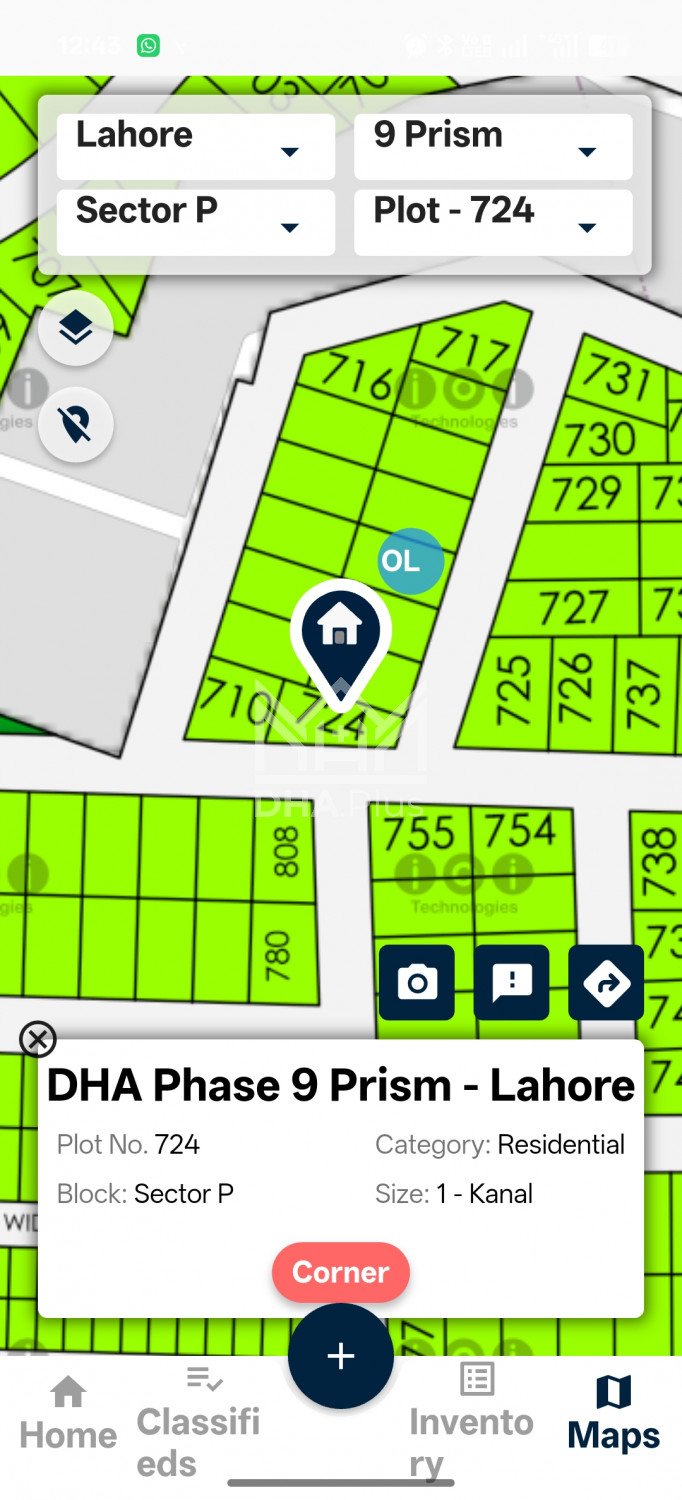This screenshot has width=682, height=1500.
Task: Get directions to this plot
Action: (x=606, y=983)
